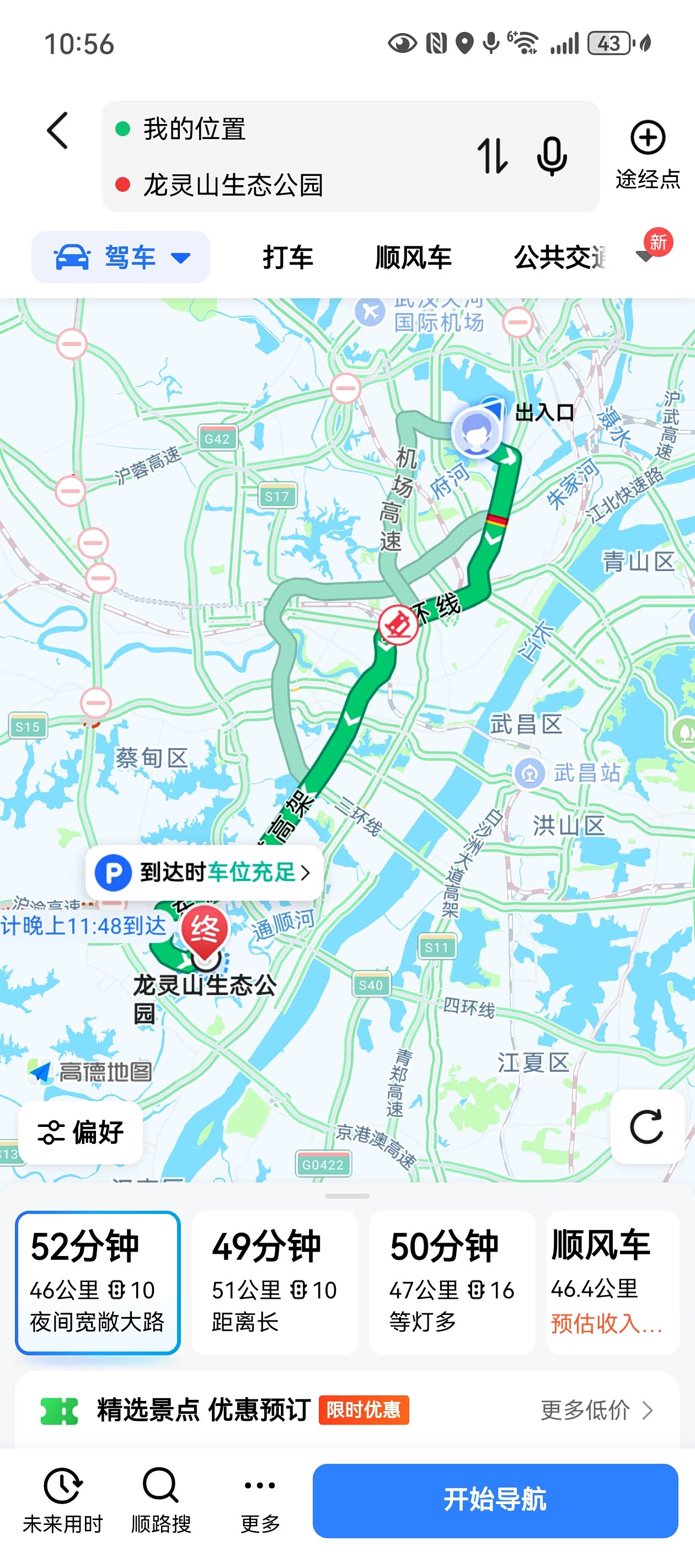The width and height of the screenshot is (695, 1568).
Task: Open route 偏好 preferences
Action: click(x=81, y=1132)
